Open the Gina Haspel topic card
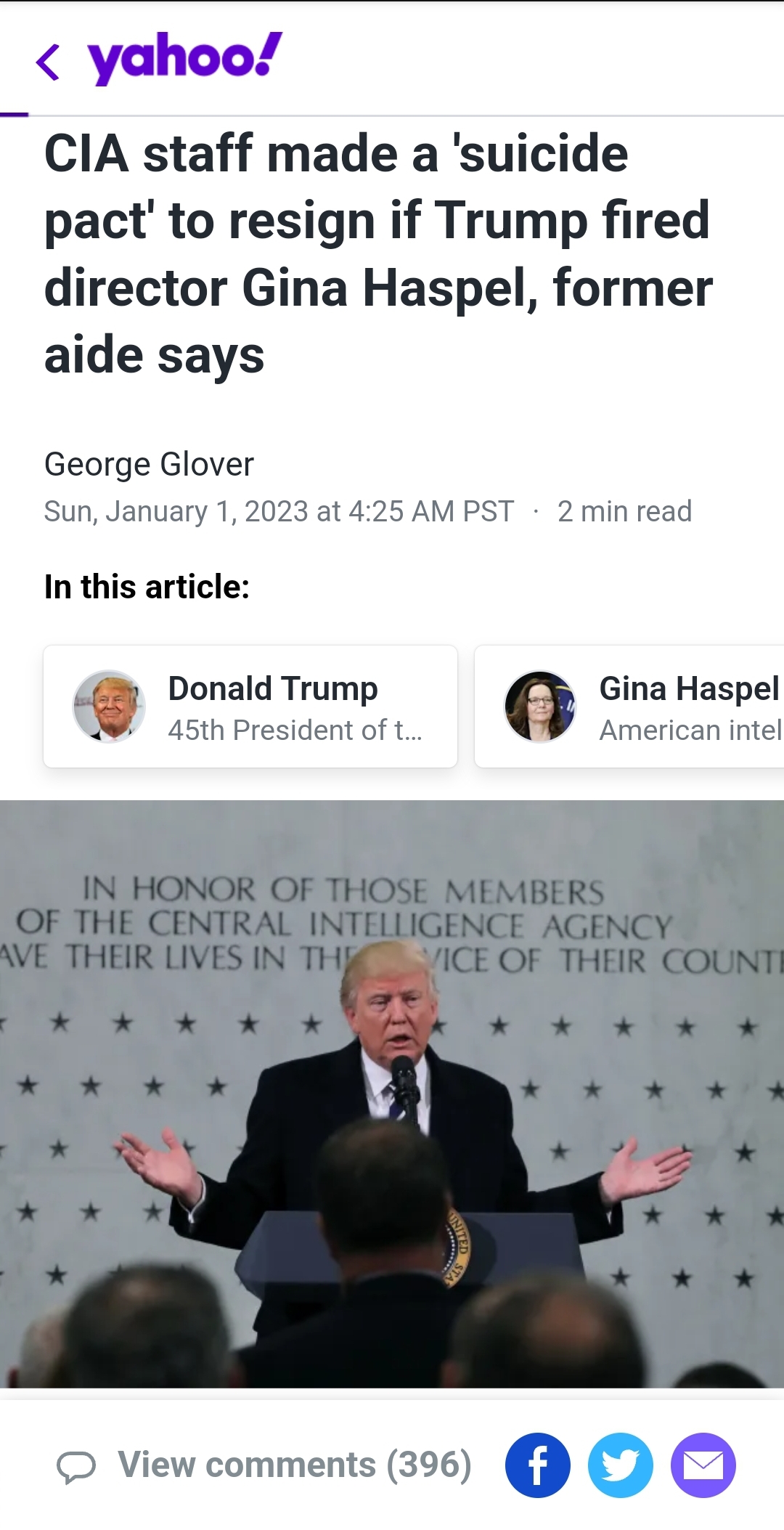 click(x=629, y=707)
